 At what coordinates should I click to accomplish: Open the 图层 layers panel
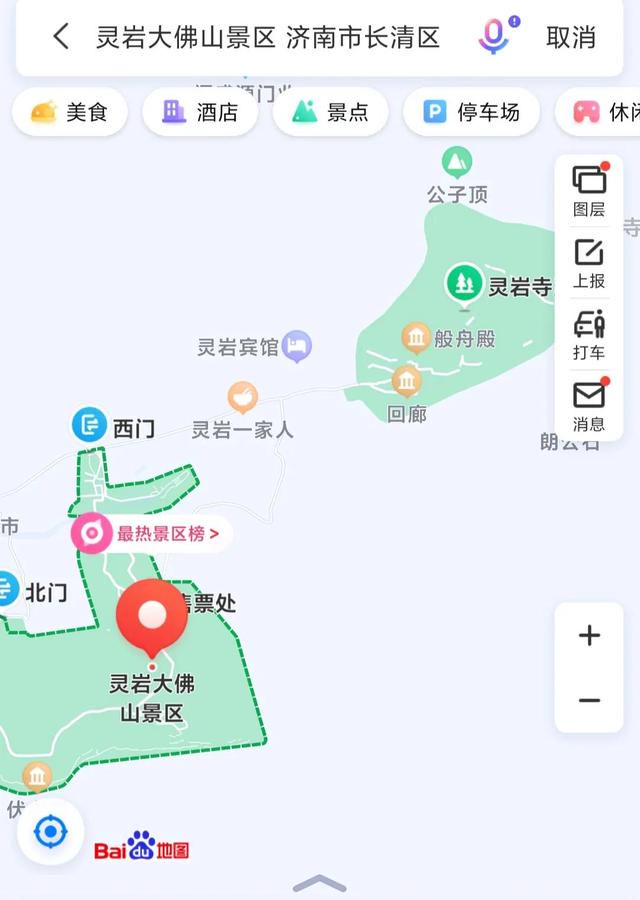[x=589, y=190]
